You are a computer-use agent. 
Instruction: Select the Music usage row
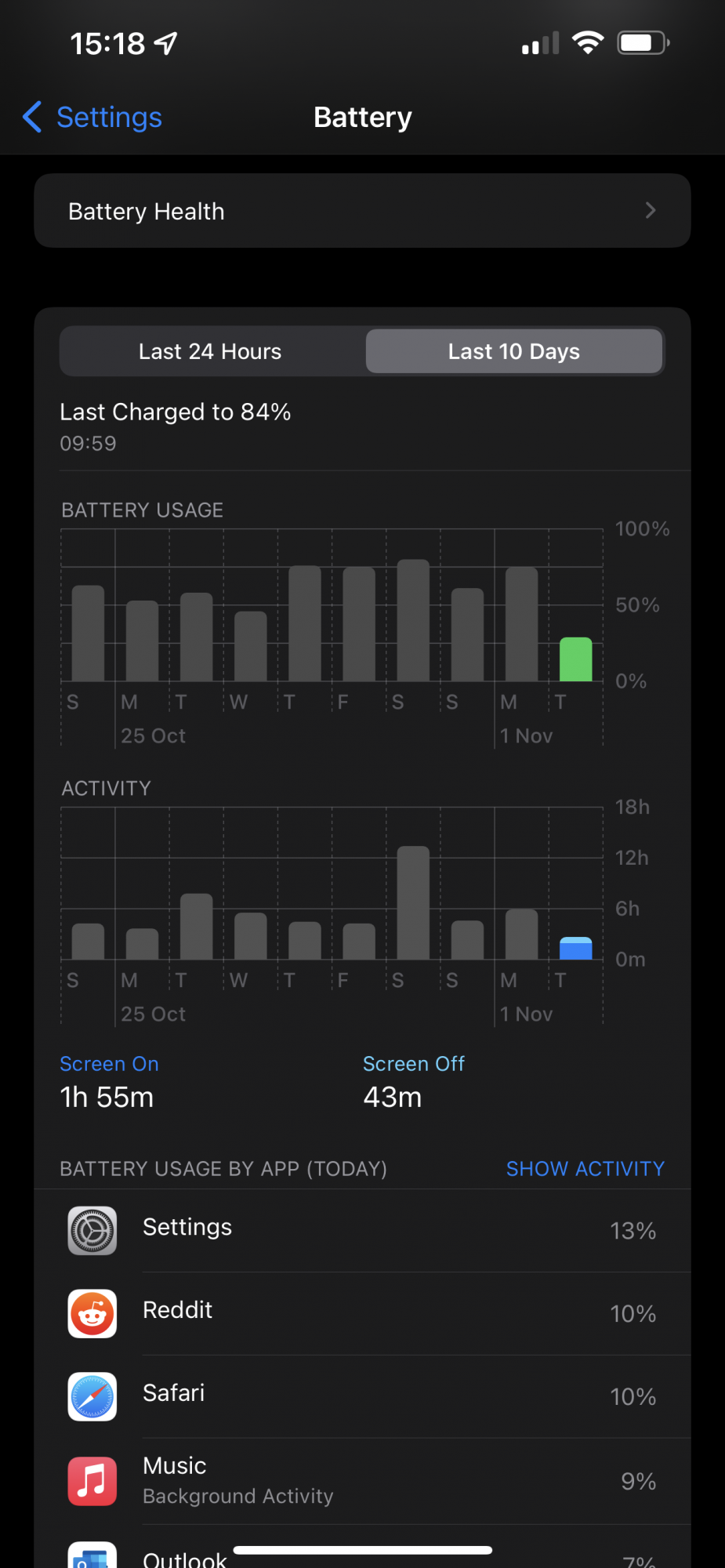pyautogui.click(x=362, y=1481)
